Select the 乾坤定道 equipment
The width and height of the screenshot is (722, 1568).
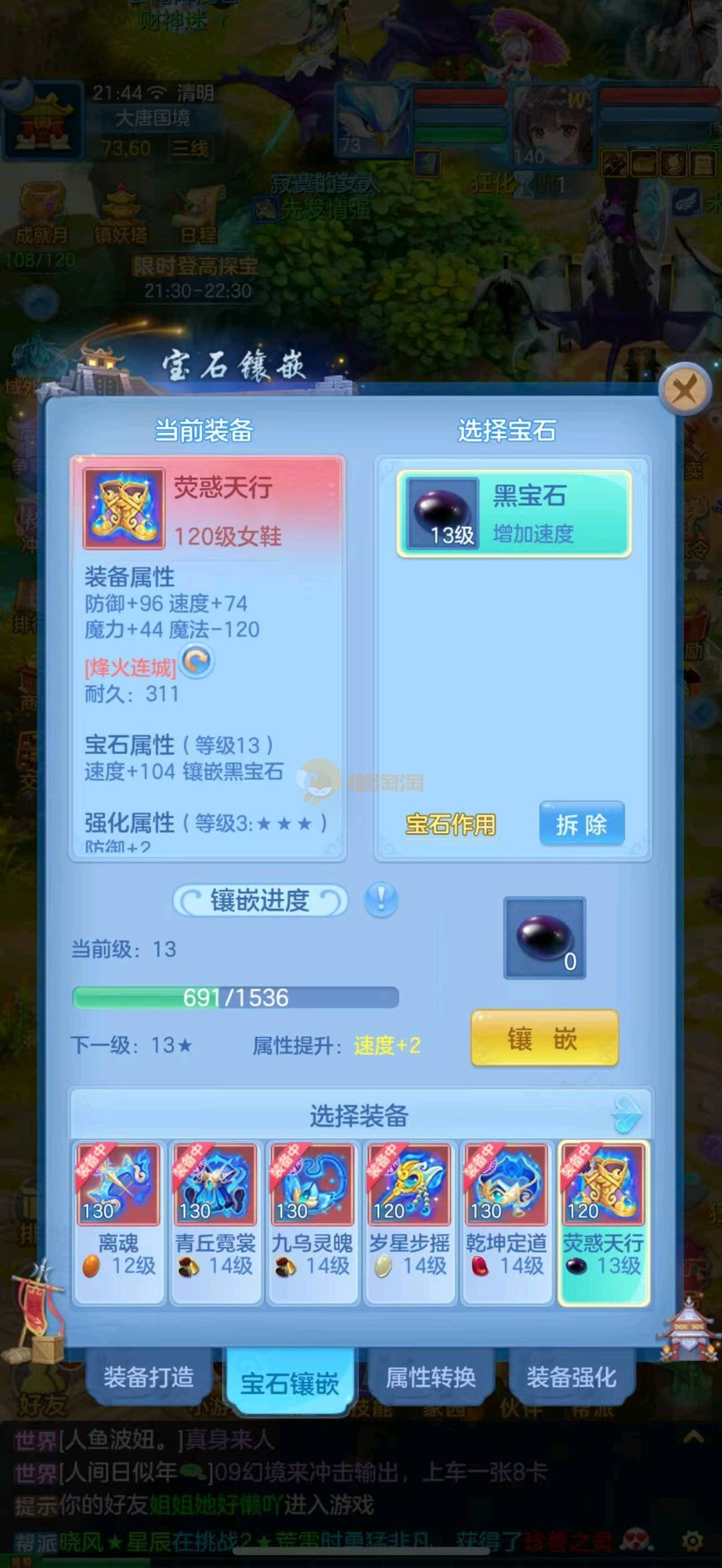(x=506, y=1221)
